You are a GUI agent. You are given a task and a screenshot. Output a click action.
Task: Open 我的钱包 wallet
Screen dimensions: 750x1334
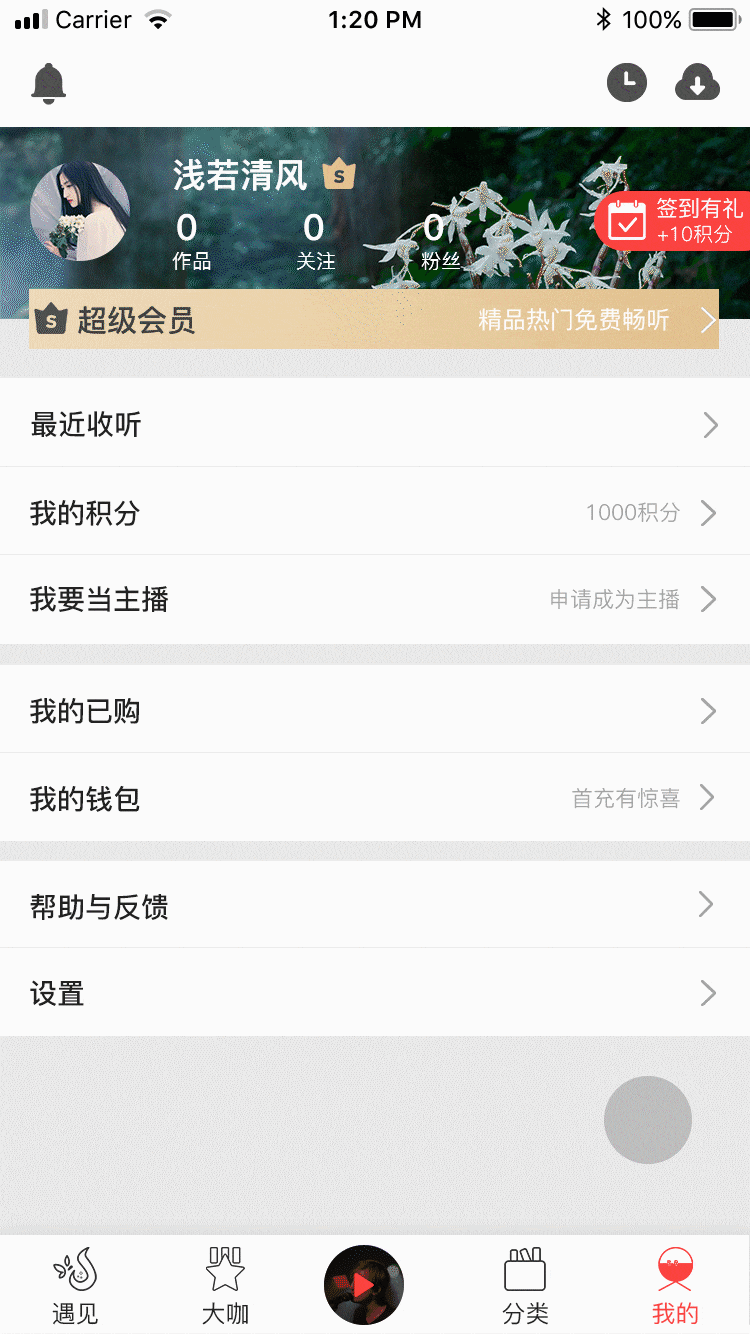click(375, 798)
